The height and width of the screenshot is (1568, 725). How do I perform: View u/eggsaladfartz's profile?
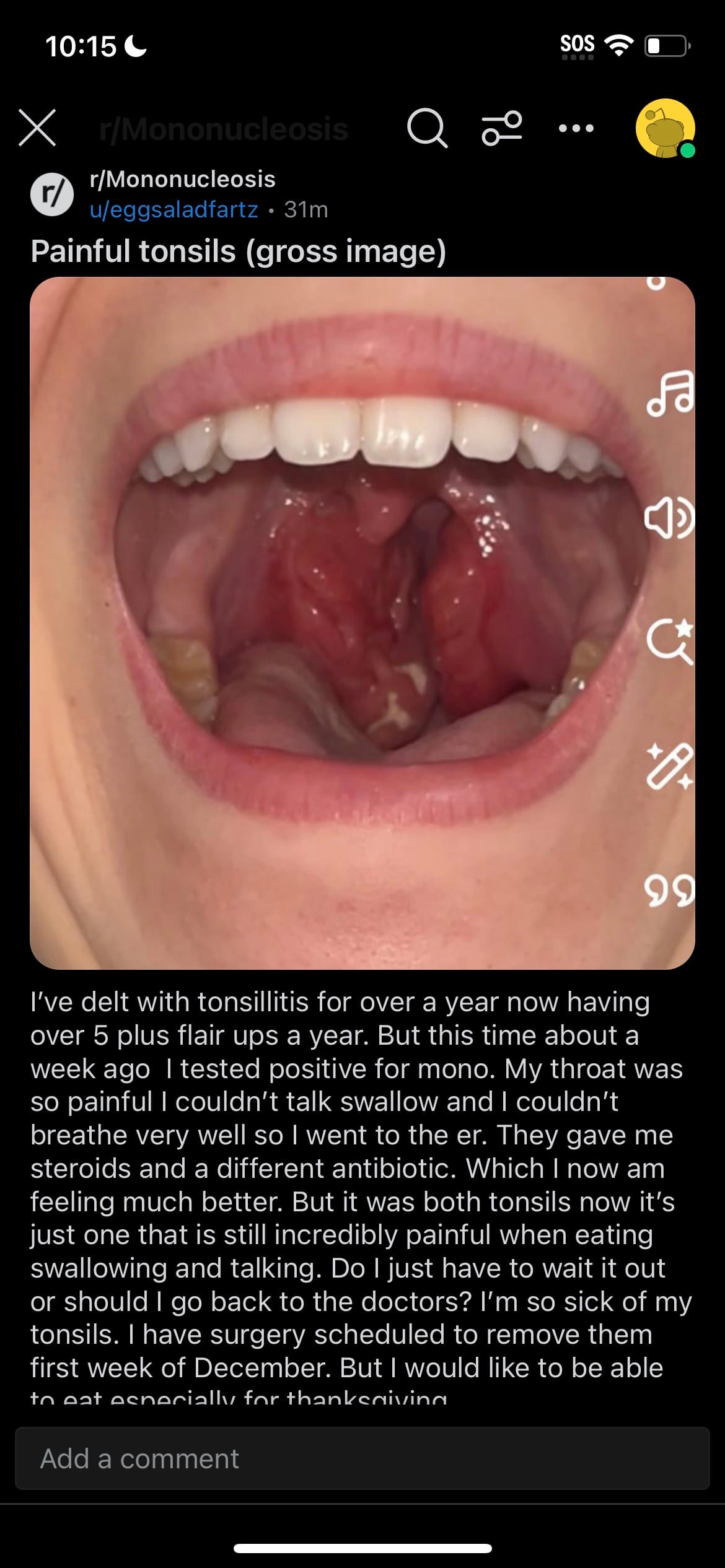click(174, 210)
